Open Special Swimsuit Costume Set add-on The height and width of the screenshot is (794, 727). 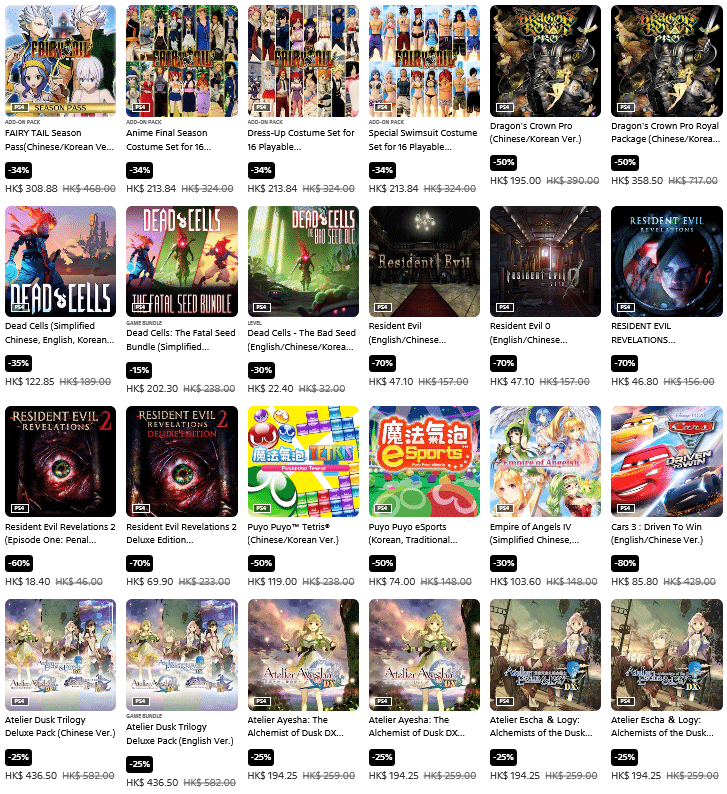424,60
